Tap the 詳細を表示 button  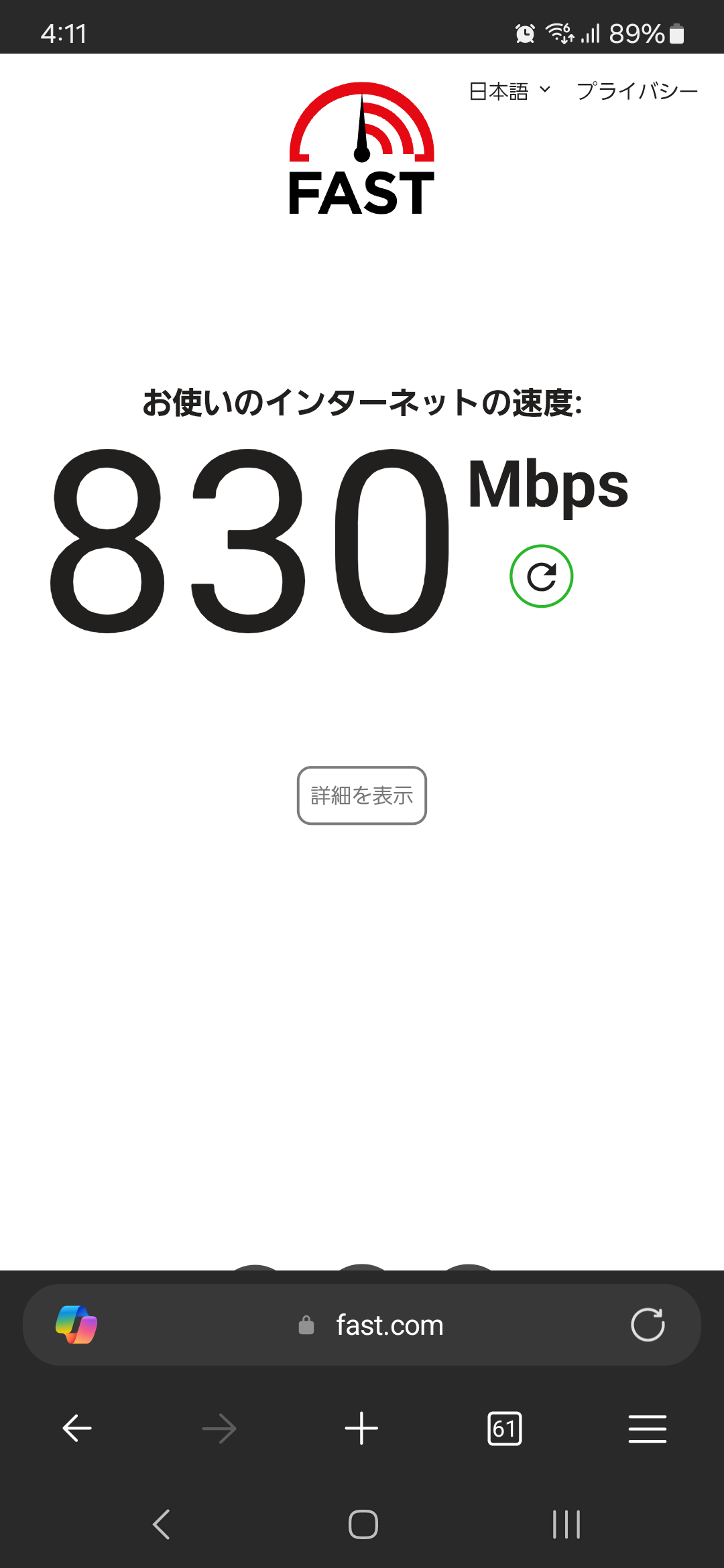point(362,795)
